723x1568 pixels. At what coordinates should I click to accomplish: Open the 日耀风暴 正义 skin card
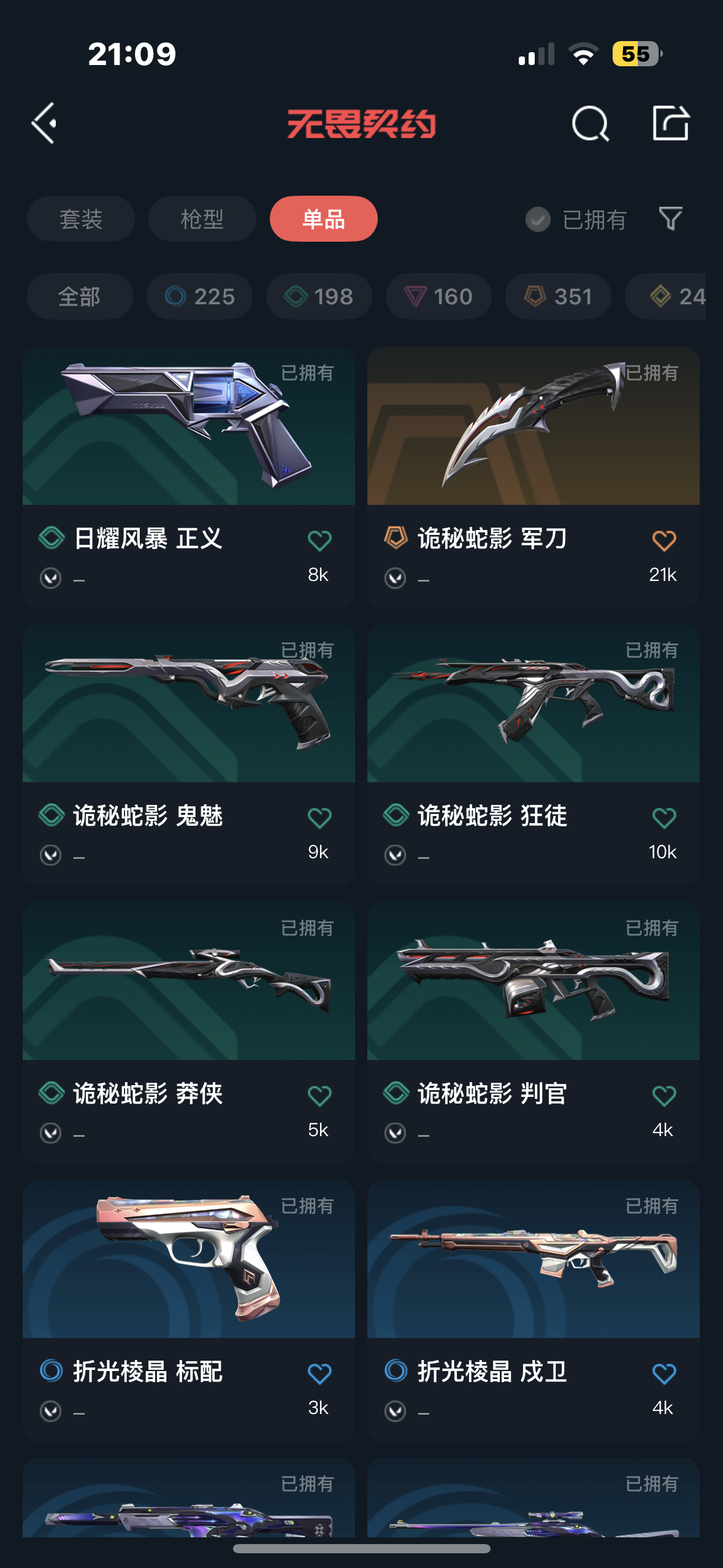click(189, 478)
